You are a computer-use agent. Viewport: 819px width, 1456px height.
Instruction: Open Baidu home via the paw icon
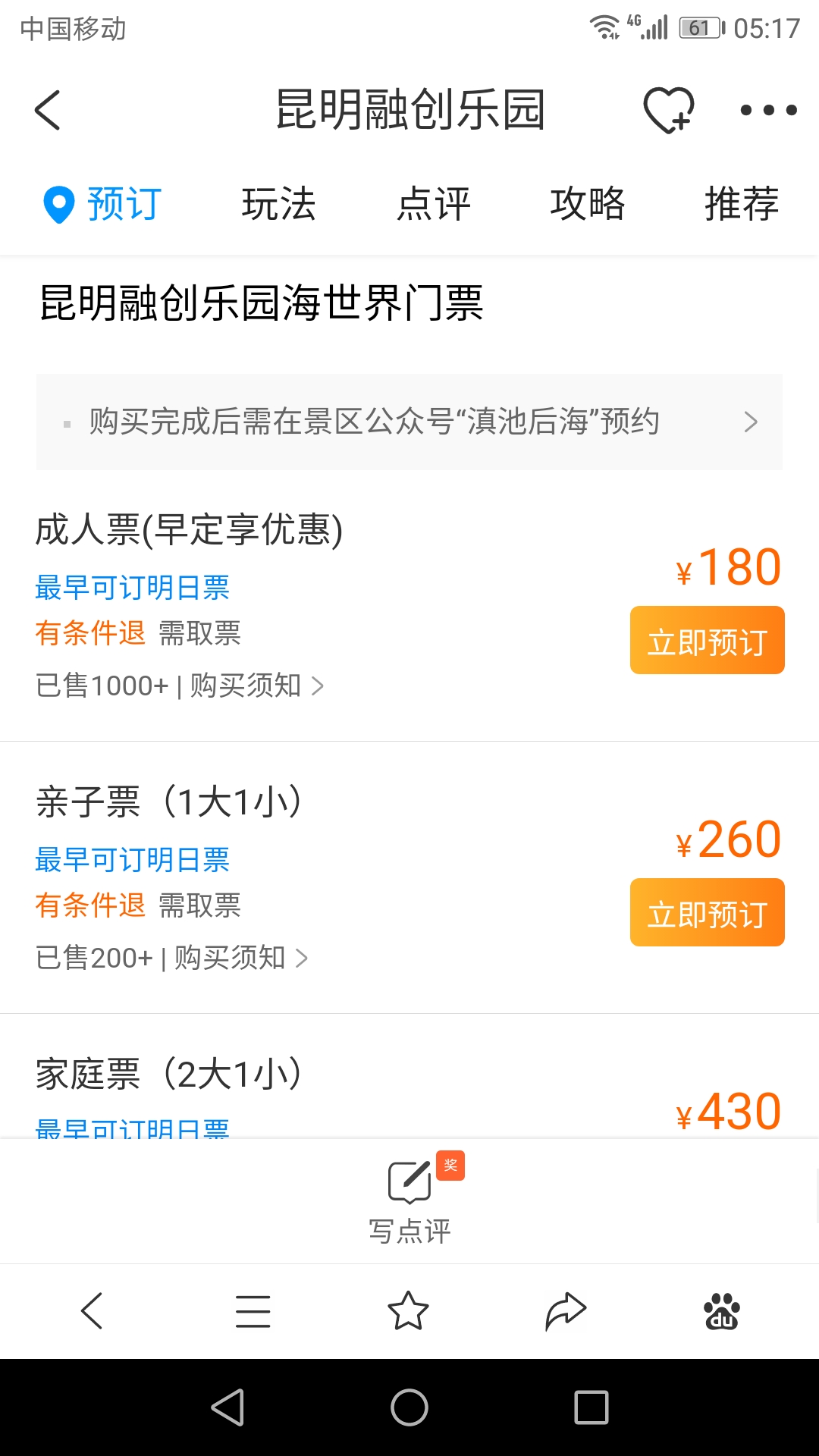coord(722,1311)
